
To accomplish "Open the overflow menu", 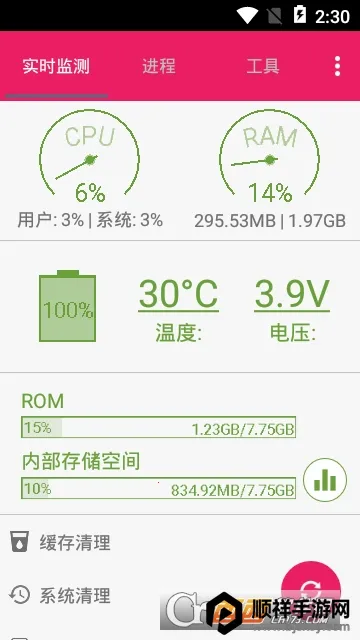I will tap(337, 66).
